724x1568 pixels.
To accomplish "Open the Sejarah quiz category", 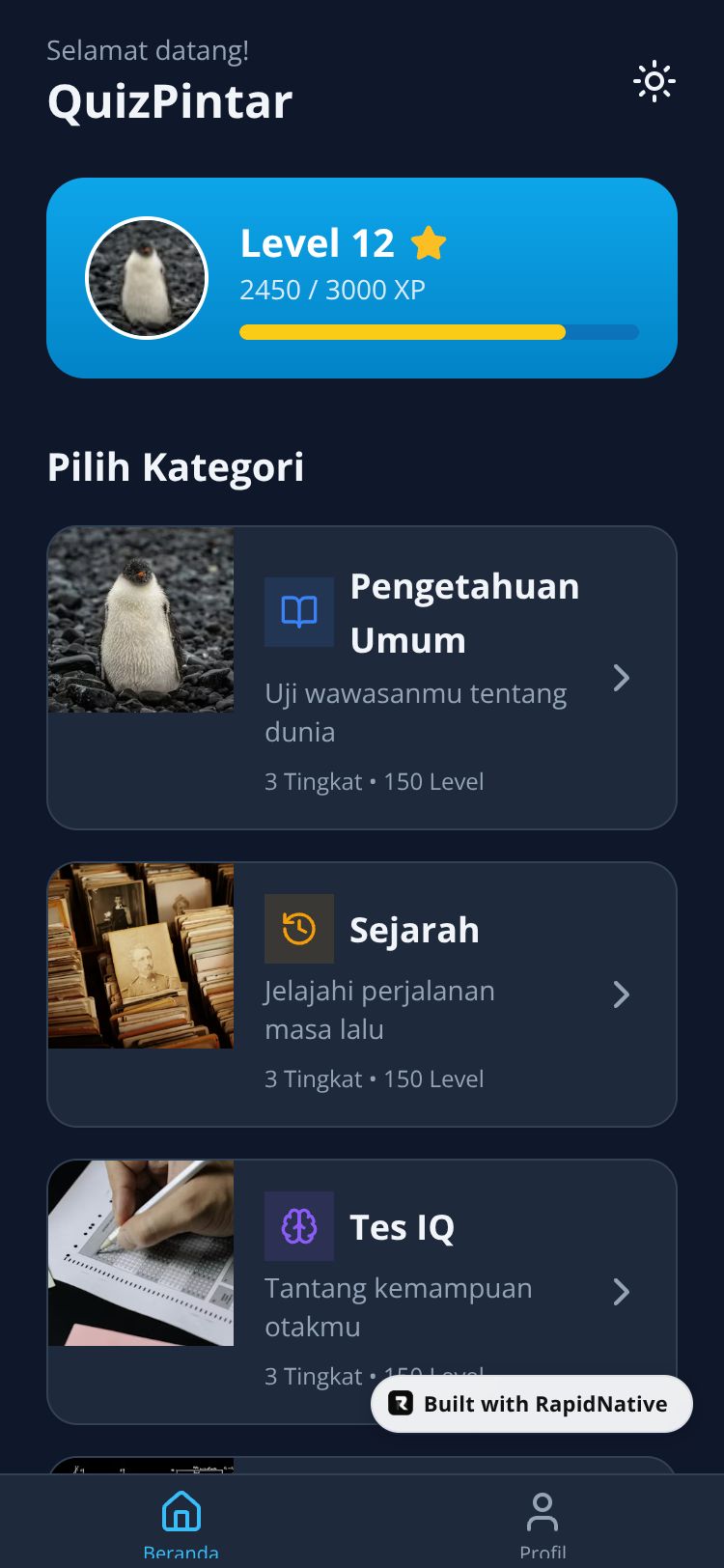I will pos(362,994).
